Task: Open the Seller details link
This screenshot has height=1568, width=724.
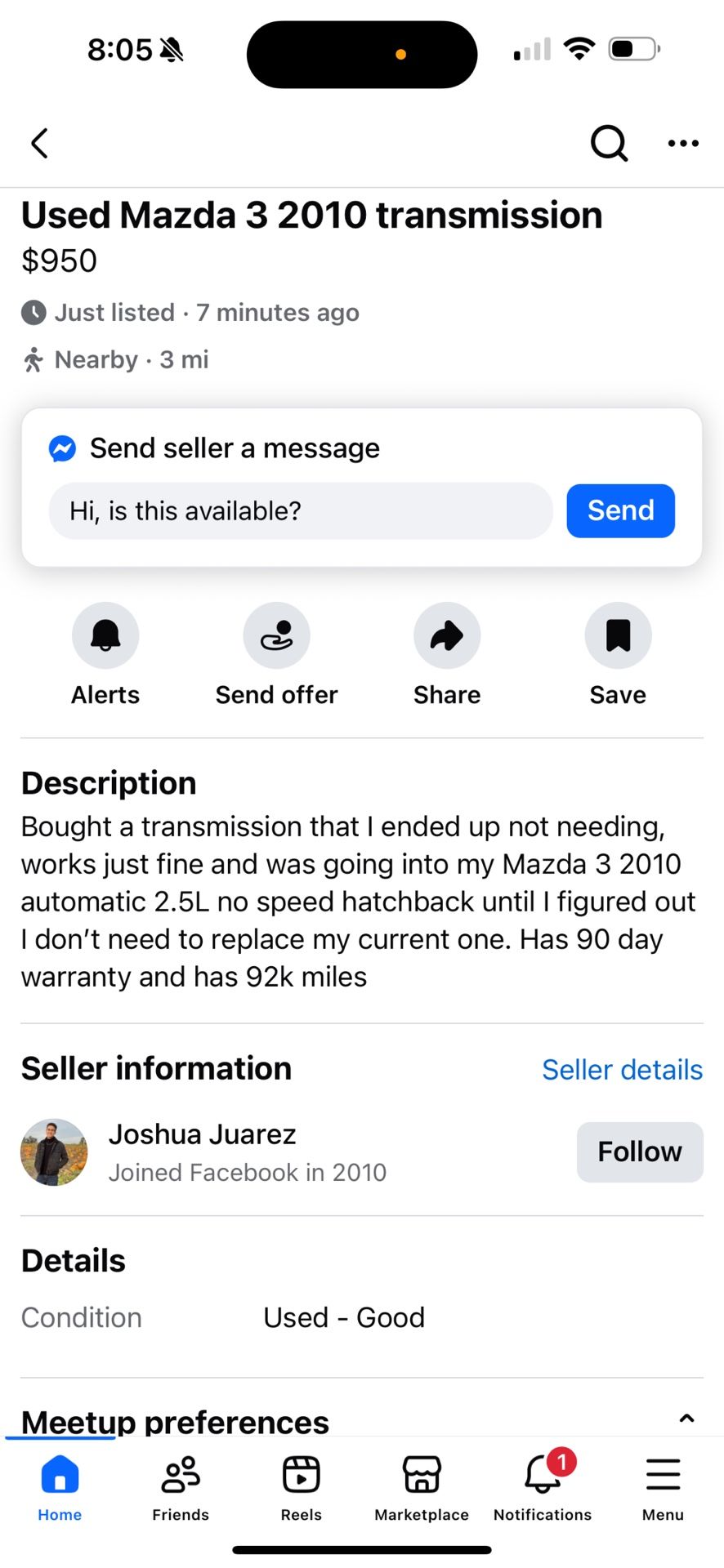Action: 622,1070
